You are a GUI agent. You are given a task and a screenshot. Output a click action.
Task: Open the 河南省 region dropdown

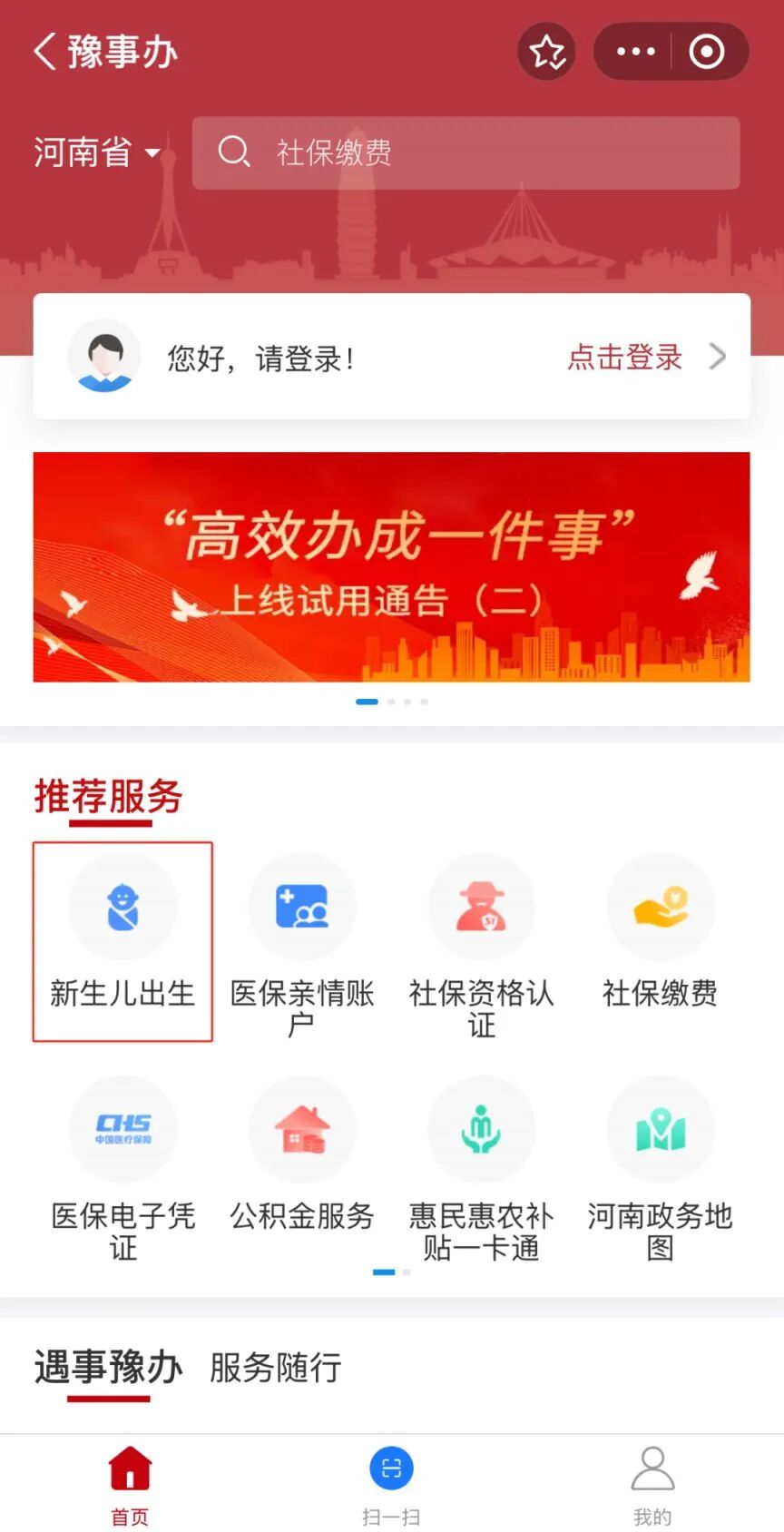click(97, 152)
